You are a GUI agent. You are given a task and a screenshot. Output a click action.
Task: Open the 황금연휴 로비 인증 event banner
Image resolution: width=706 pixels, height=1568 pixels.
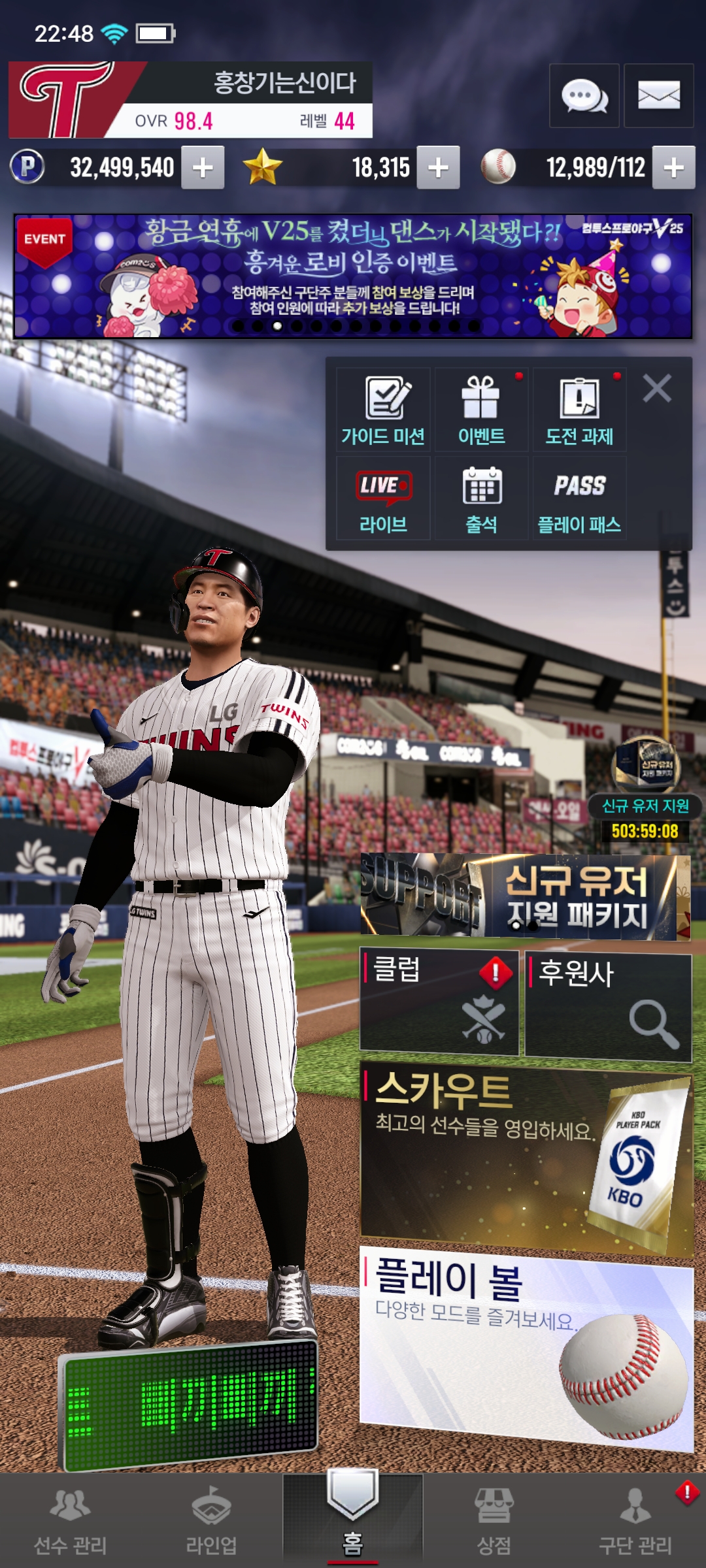(x=353, y=276)
